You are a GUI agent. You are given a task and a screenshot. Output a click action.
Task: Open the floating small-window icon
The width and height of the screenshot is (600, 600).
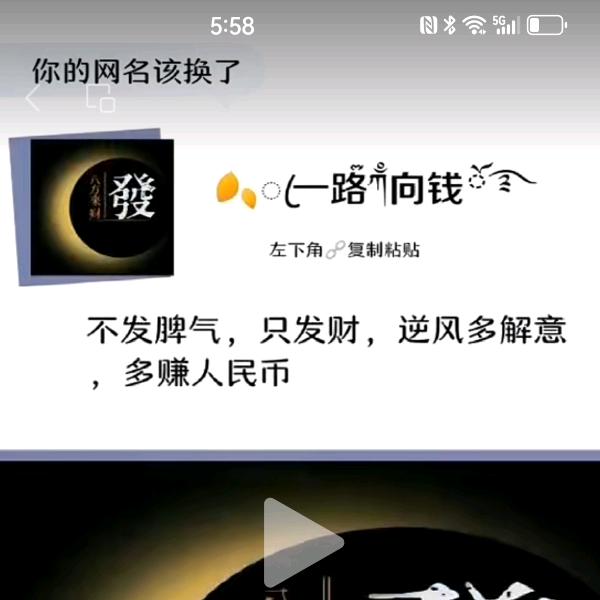101,98
